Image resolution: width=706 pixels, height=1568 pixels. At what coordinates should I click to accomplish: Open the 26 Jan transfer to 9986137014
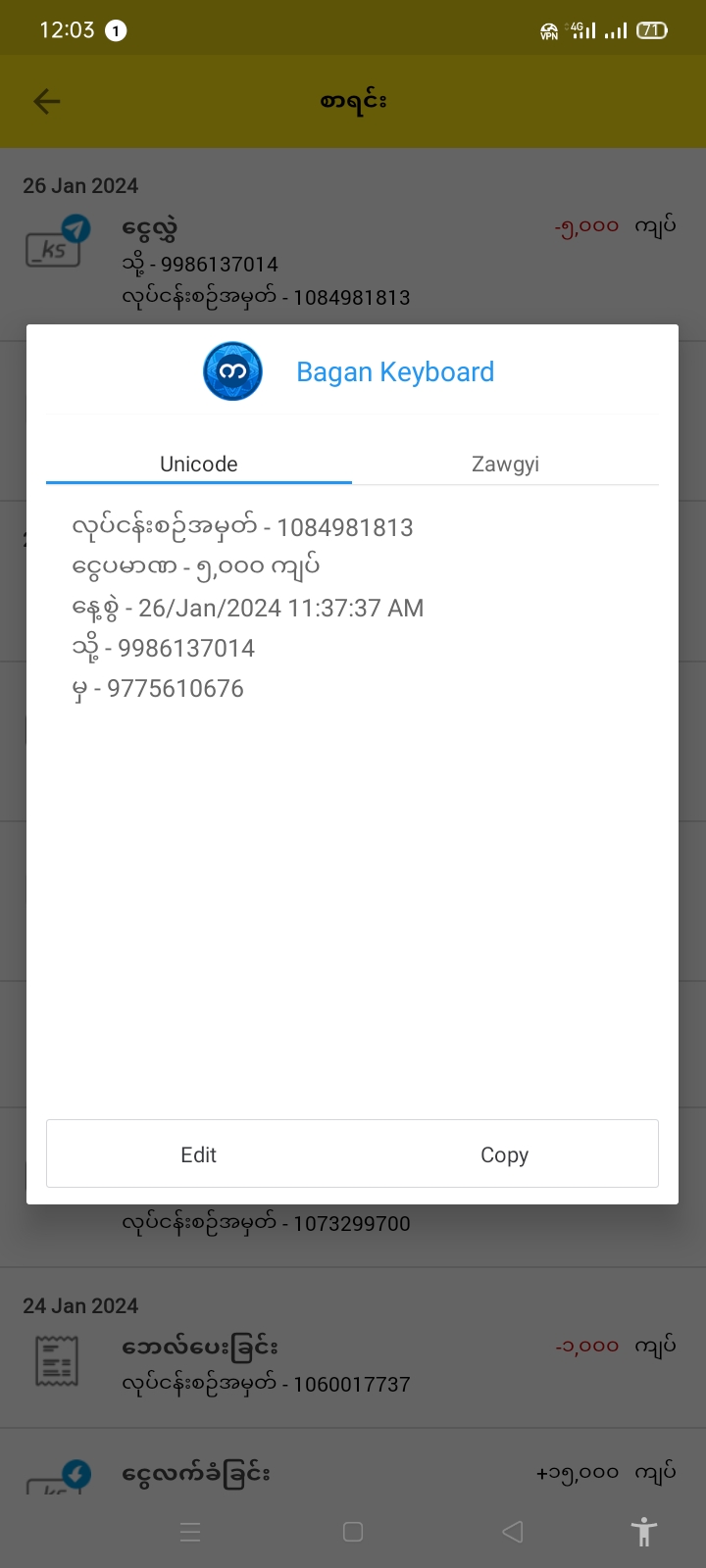click(353, 261)
